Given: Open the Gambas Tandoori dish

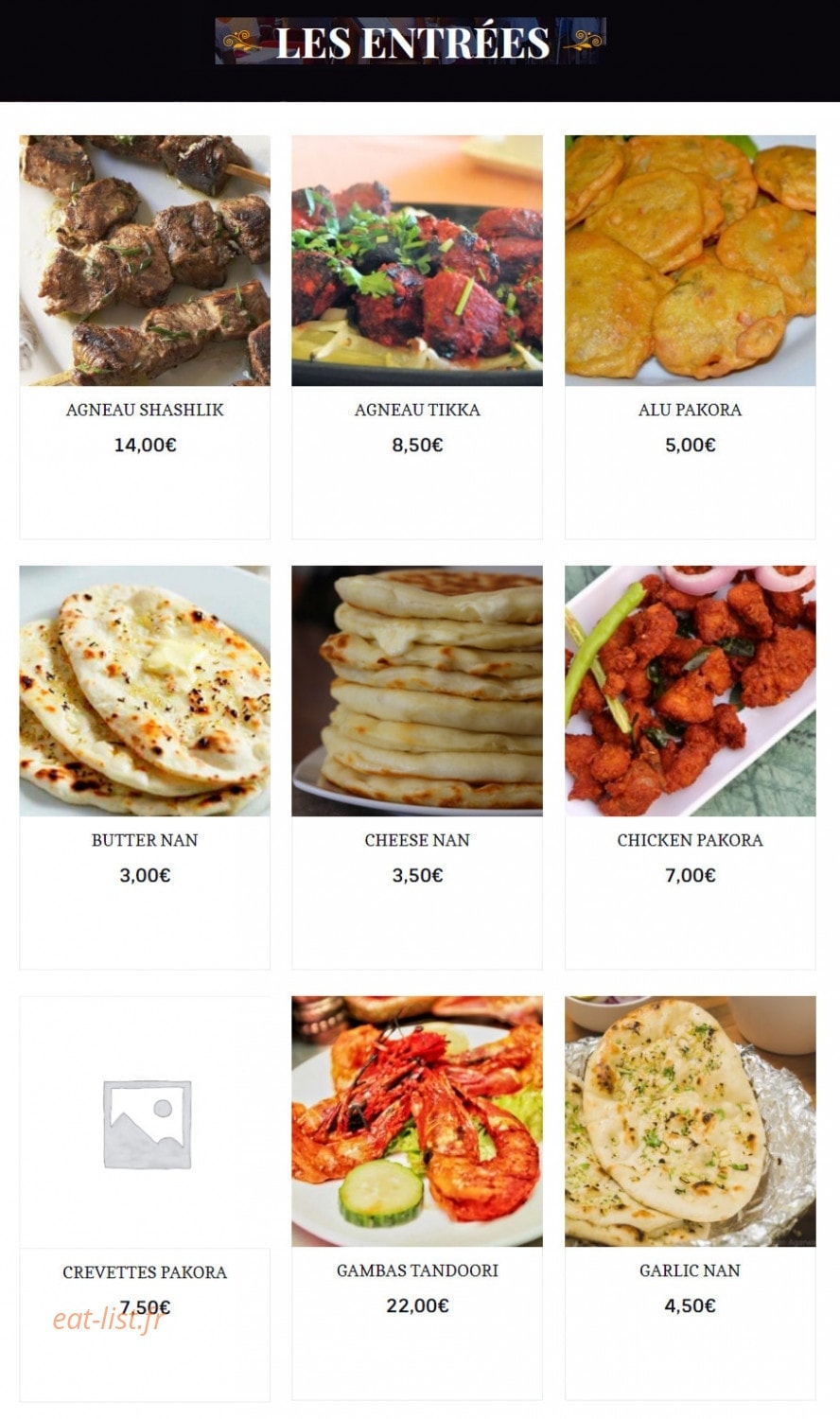Looking at the screenshot, I should [x=417, y=1199].
